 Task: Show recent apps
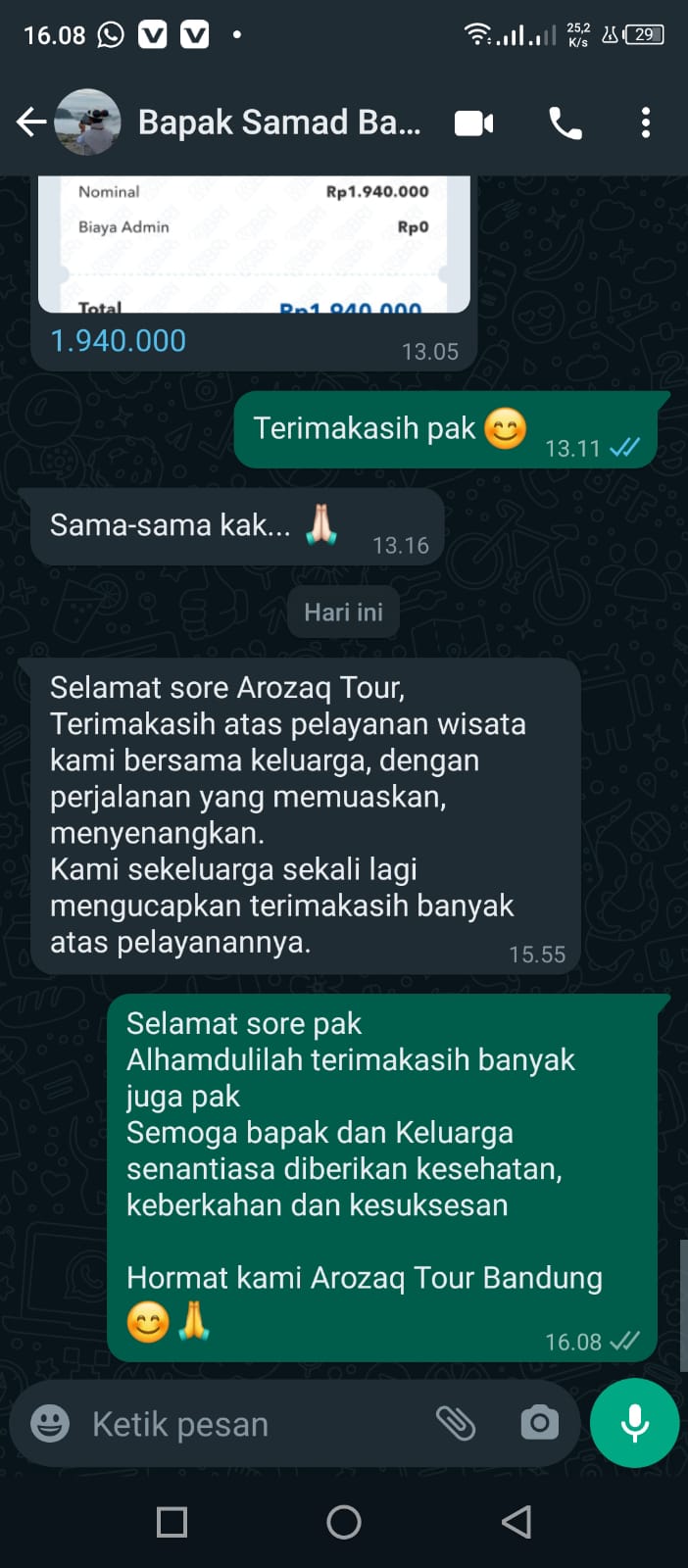[x=172, y=1522]
